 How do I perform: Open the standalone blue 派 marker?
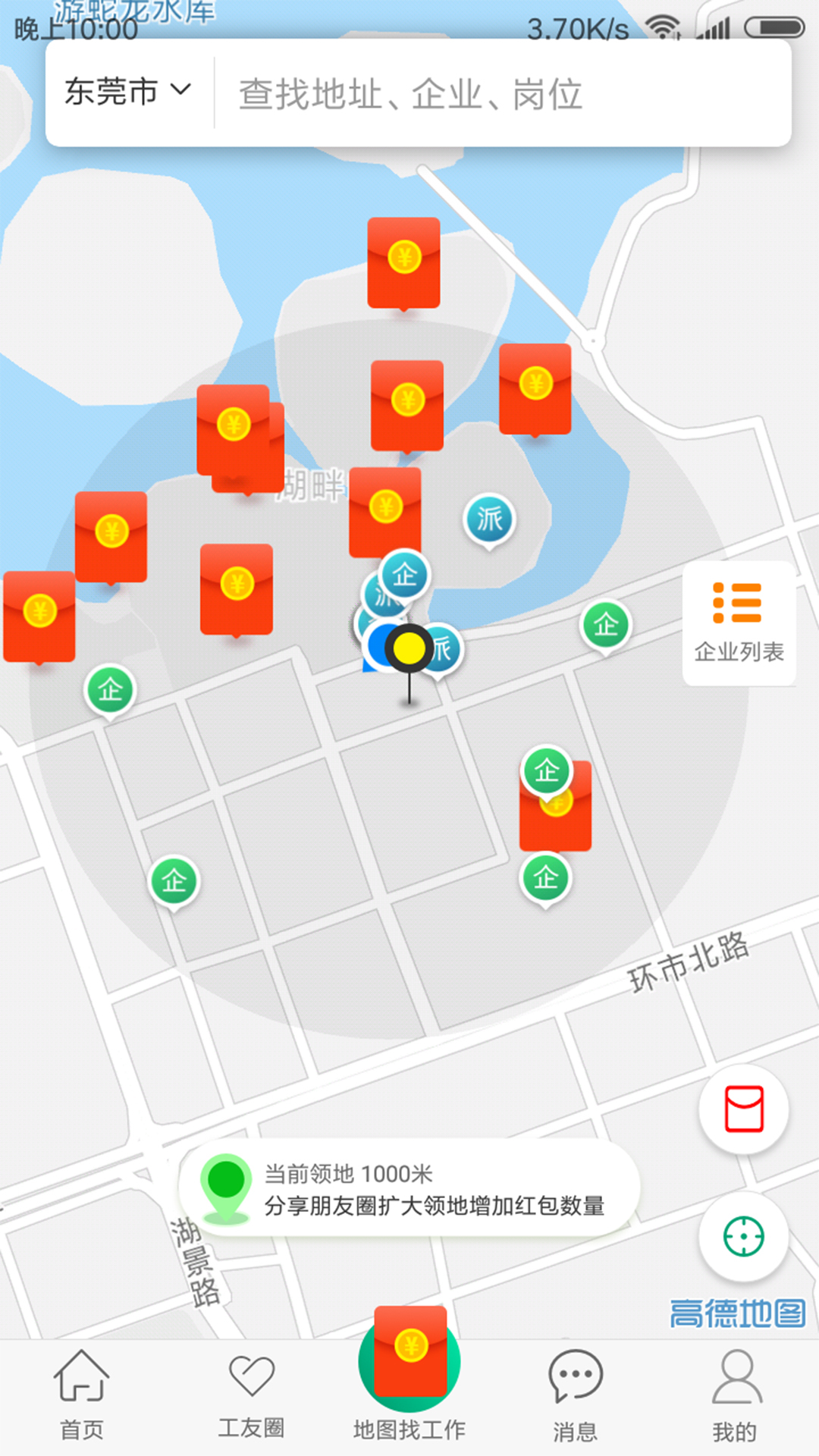click(x=489, y=520)
